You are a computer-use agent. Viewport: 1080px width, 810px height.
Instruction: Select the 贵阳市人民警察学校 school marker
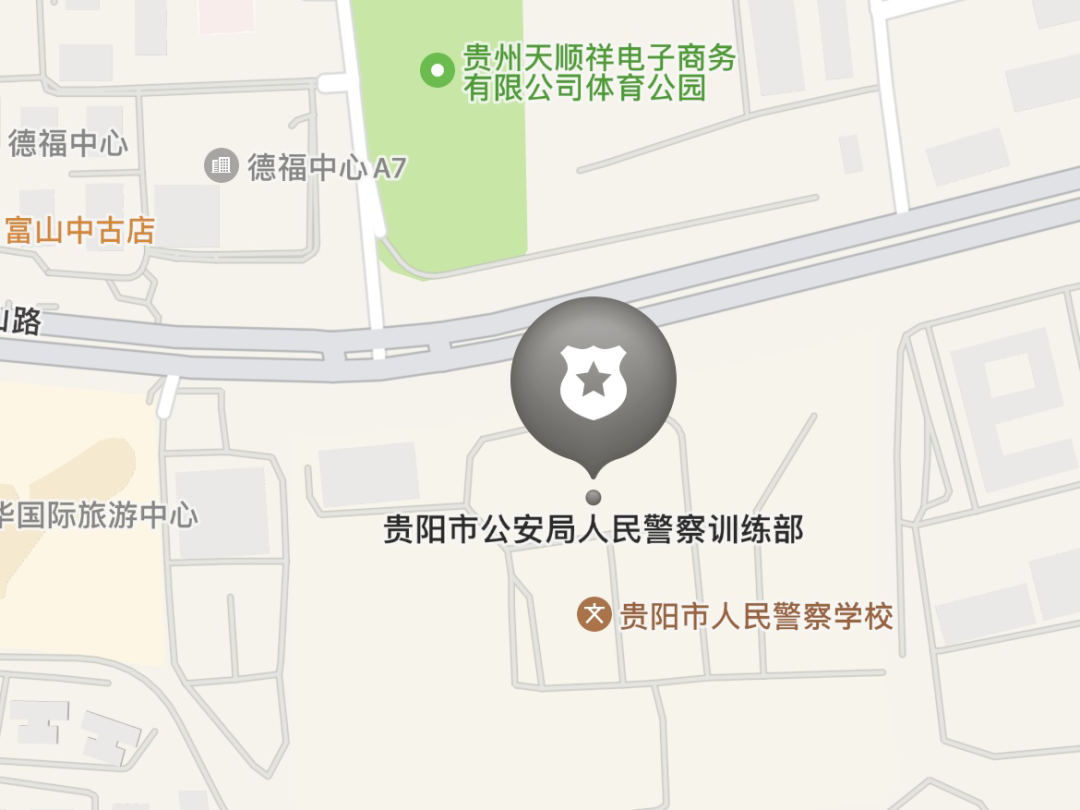click(594, 615)
